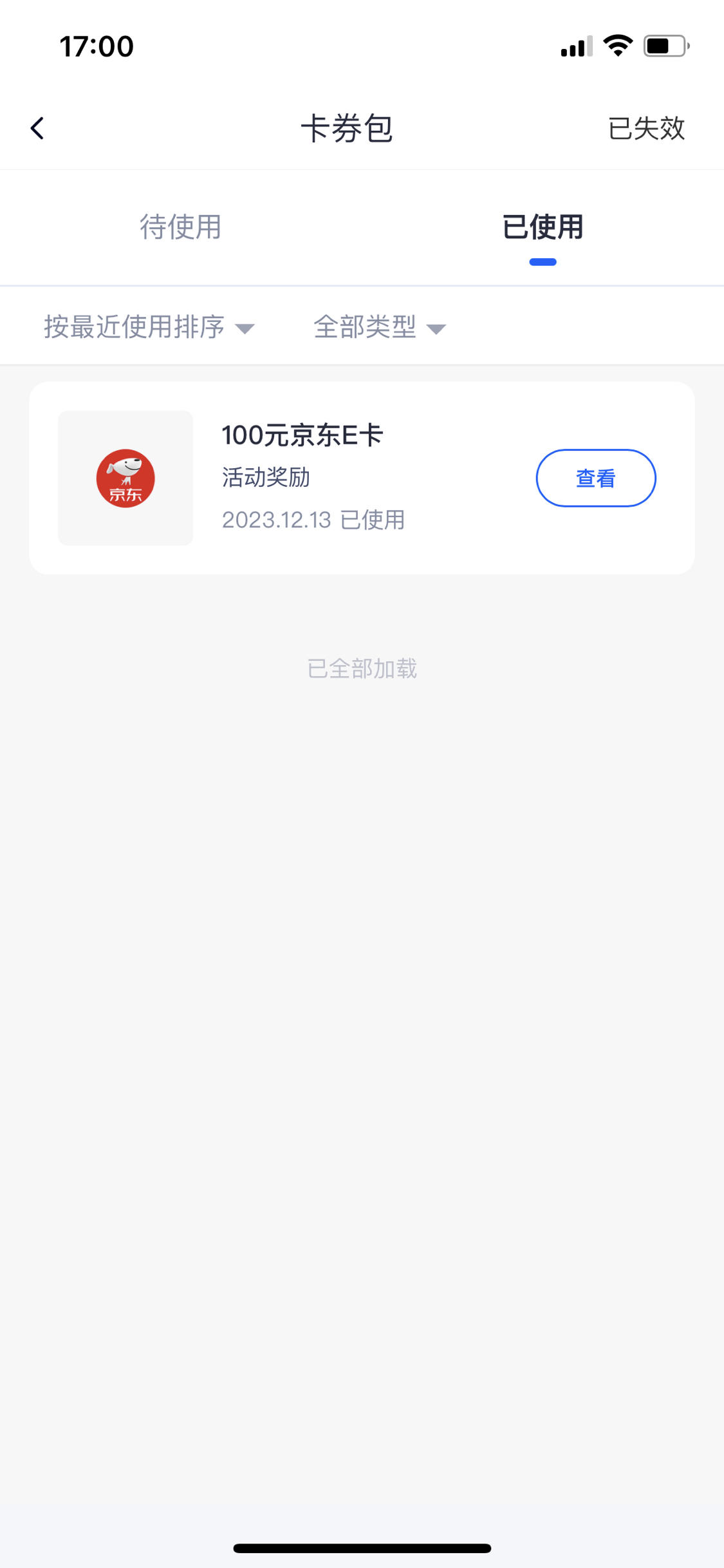Go back from the 卡券包 page
This screenshot has height=1568, width=724.
click(37, 128)
